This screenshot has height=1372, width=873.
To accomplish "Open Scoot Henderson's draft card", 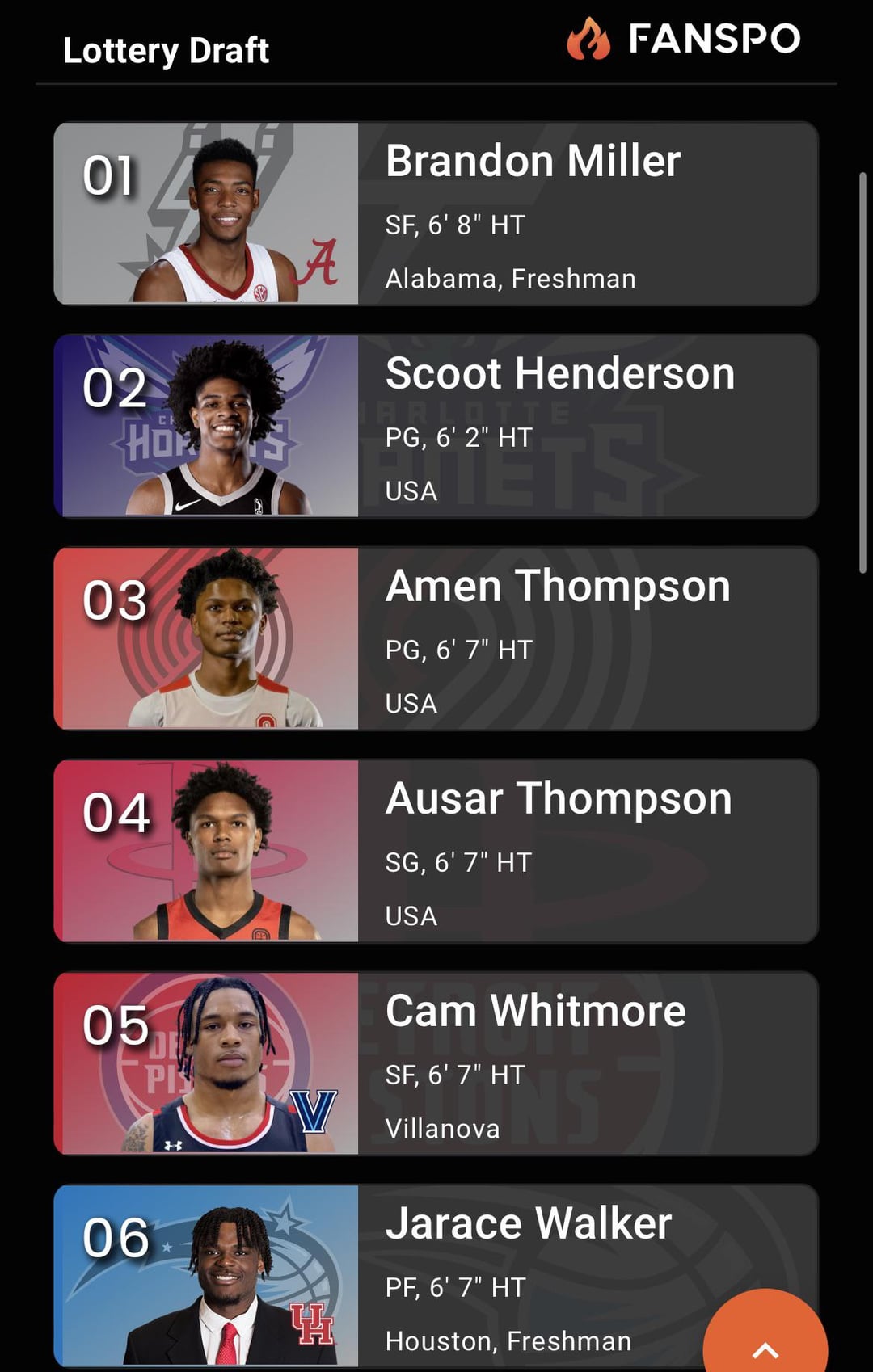I will coord(436,427).
